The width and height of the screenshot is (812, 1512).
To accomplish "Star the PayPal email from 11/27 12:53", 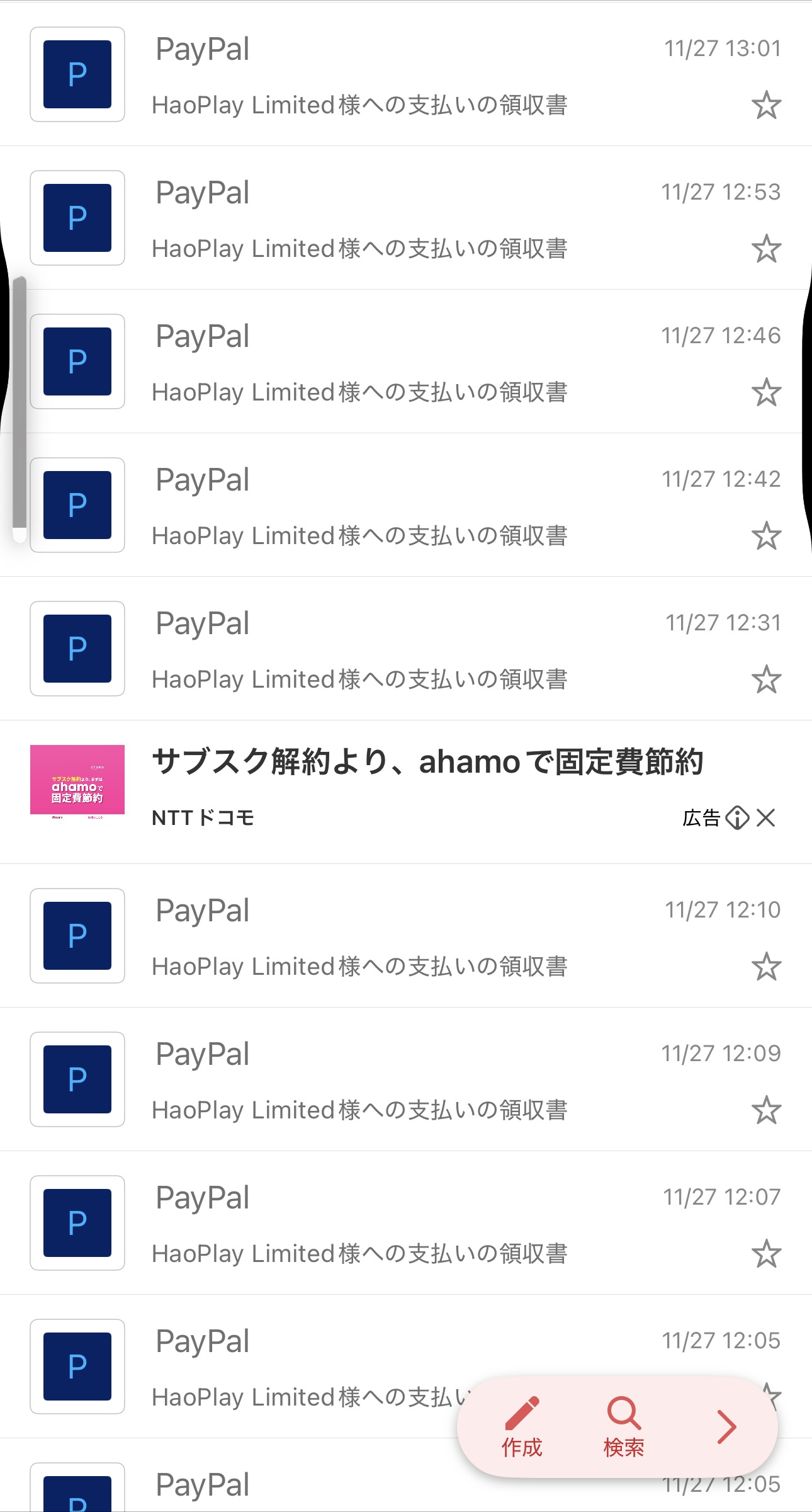I will 766,249.
